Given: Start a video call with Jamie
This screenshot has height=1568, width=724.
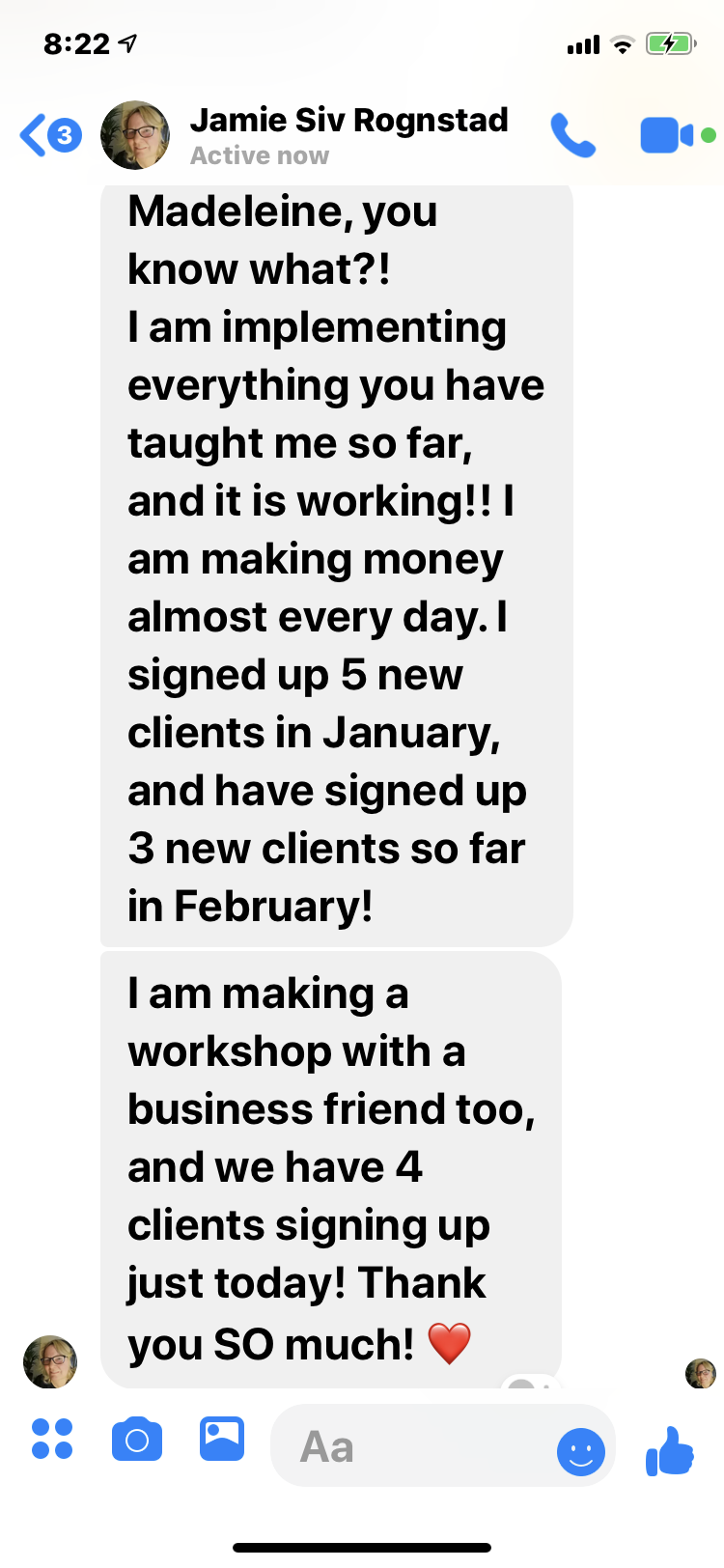Looking at the screenshot, I should [x=666, y=135].
